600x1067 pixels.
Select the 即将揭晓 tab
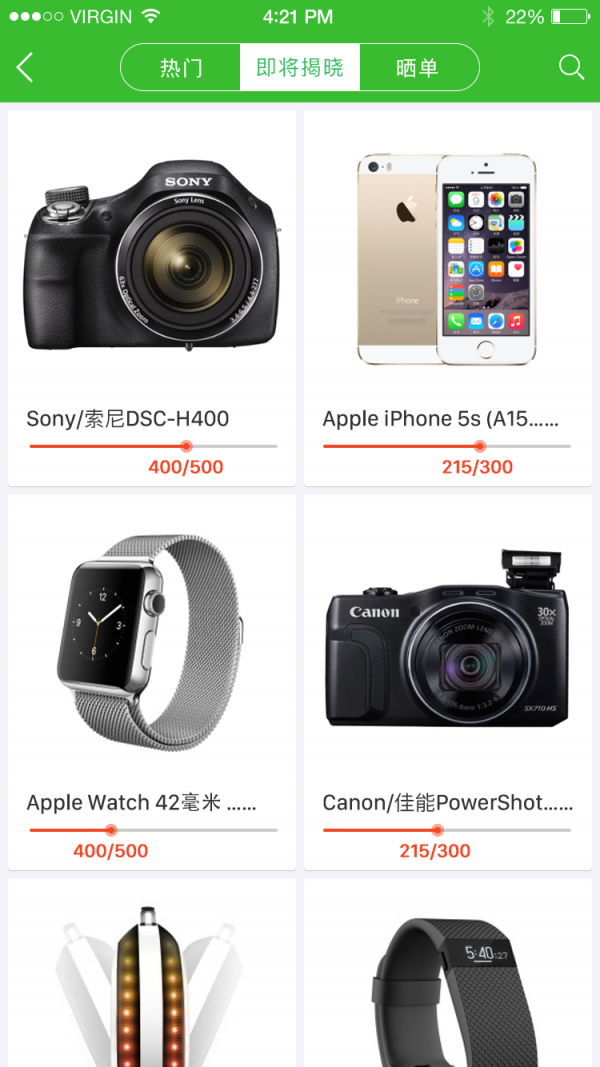coord(300,68)
